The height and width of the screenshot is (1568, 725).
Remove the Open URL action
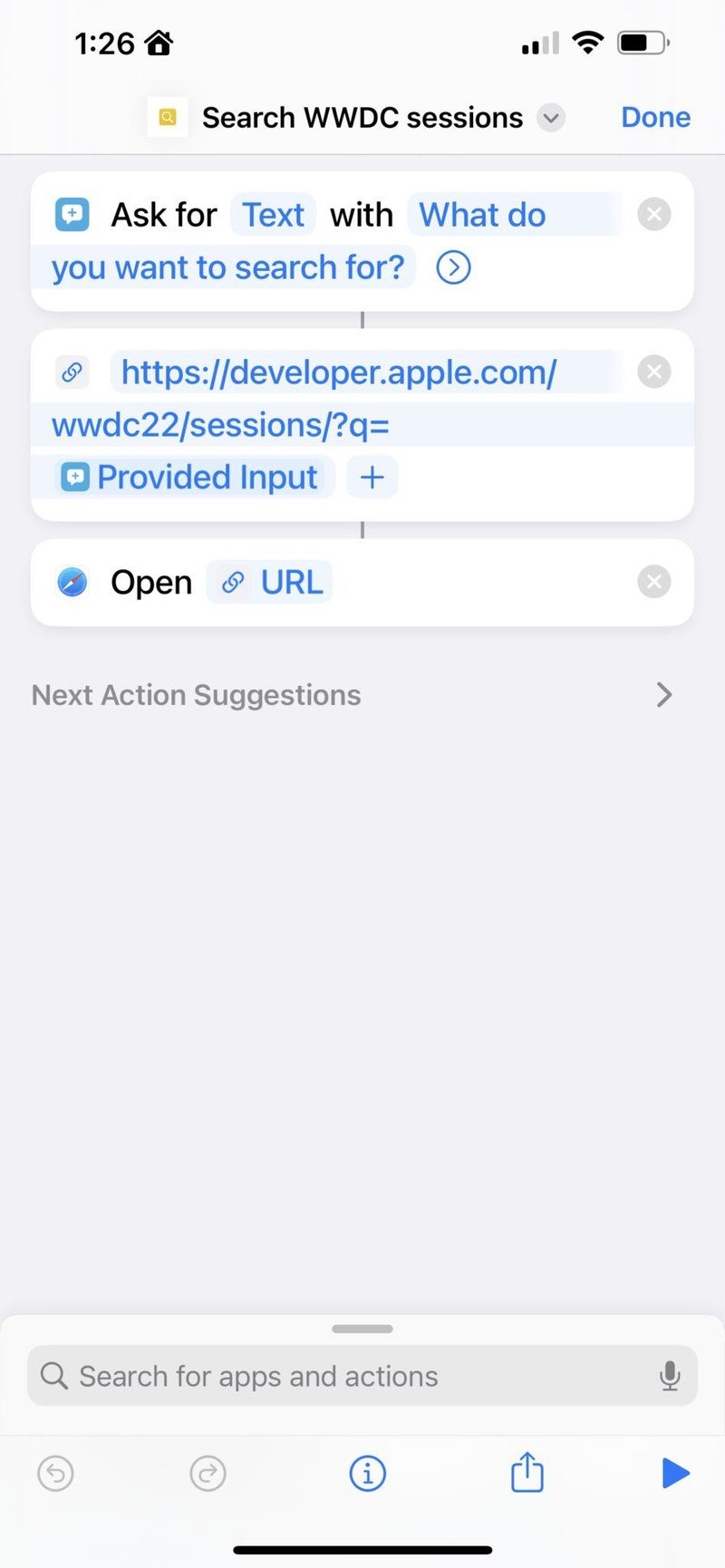tap(653, 582)
